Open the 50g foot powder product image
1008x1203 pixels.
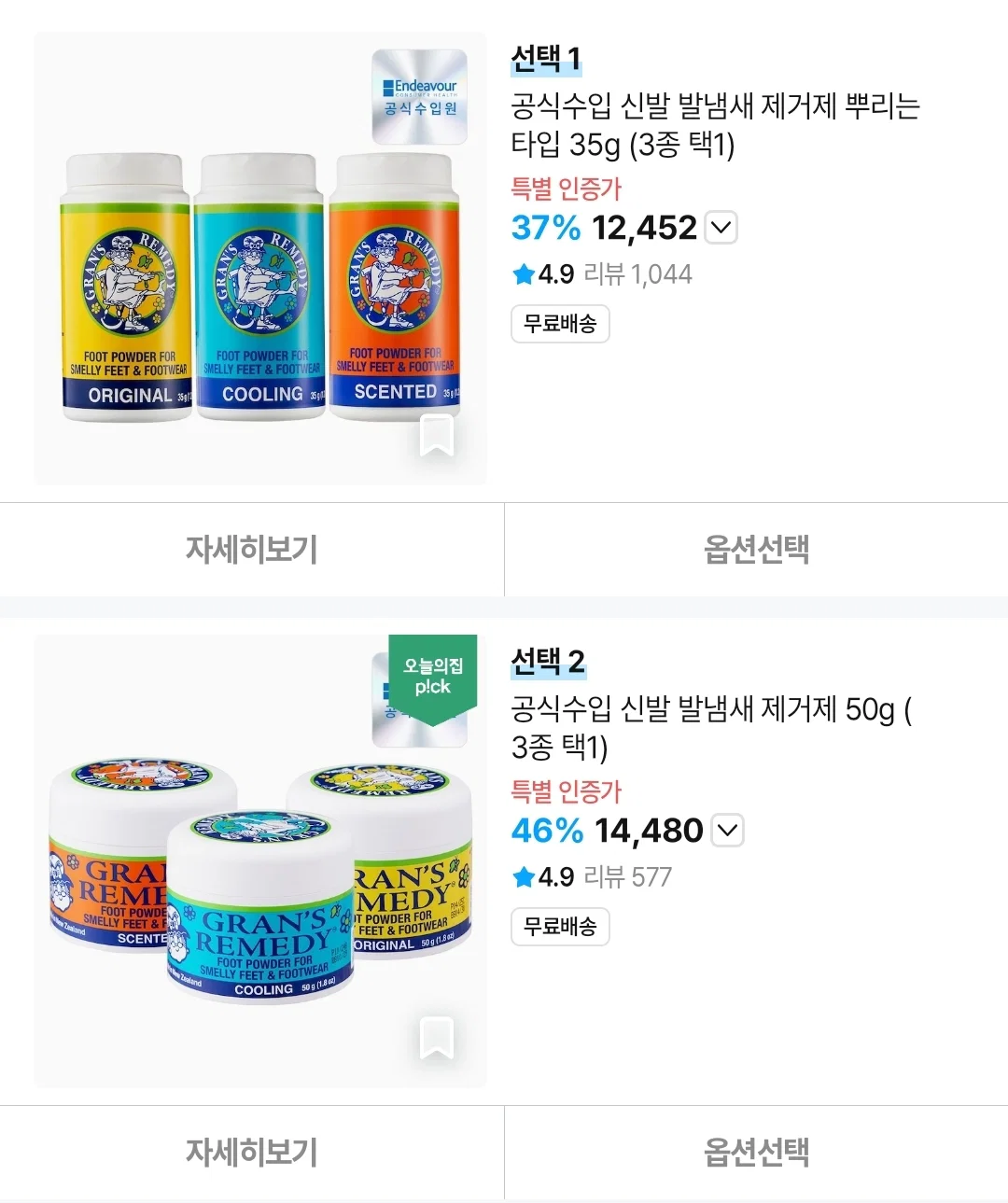[260, 861]
